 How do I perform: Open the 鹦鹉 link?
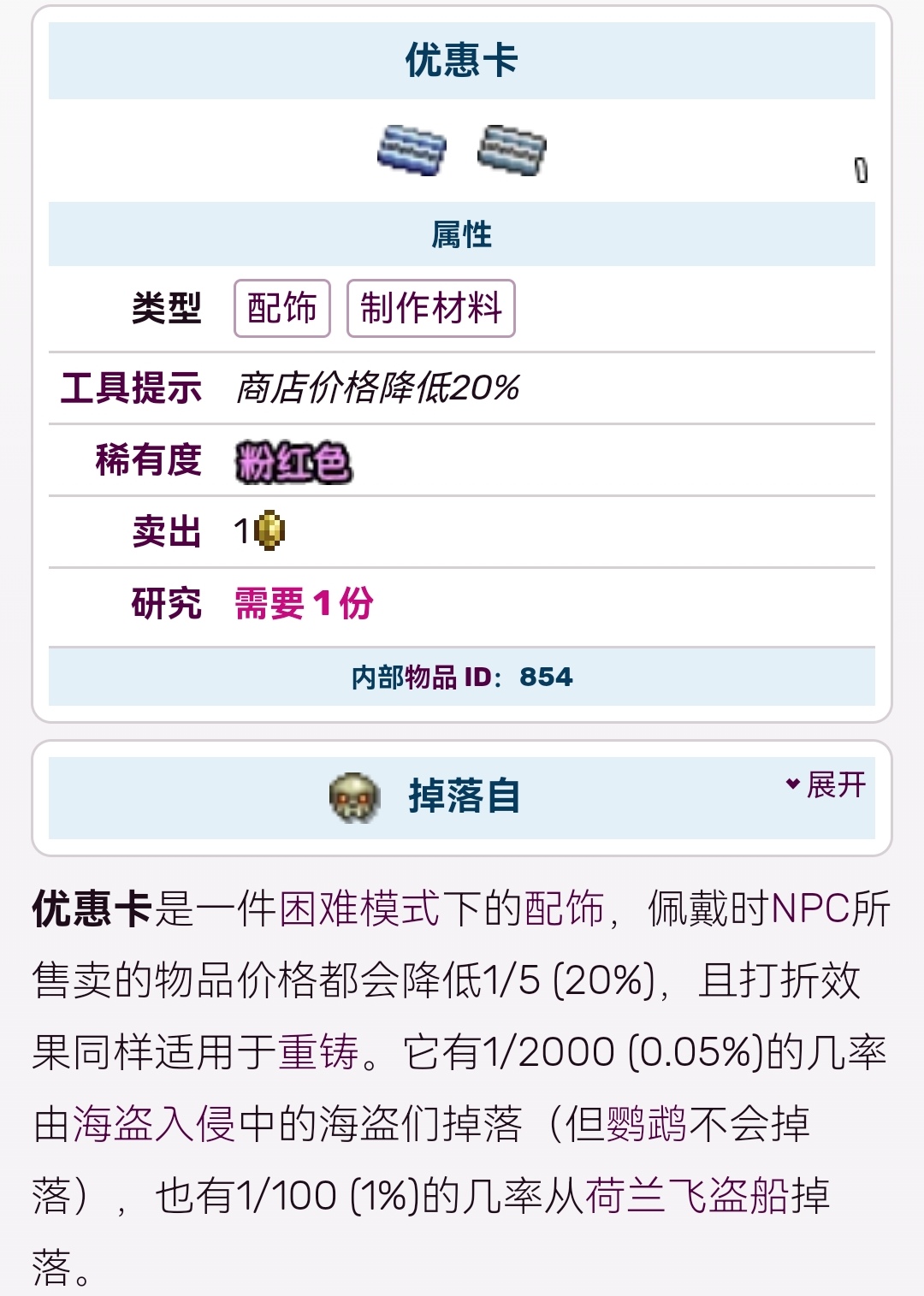[647, 1124]
